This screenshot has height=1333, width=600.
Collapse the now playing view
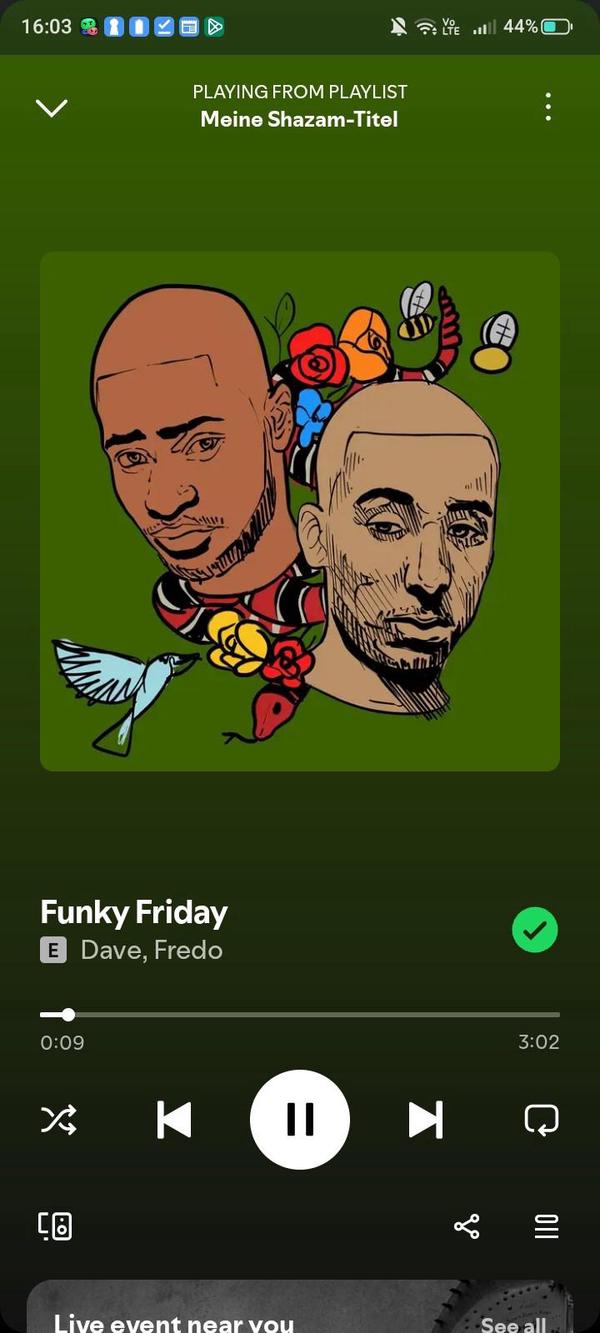(51, 107)
